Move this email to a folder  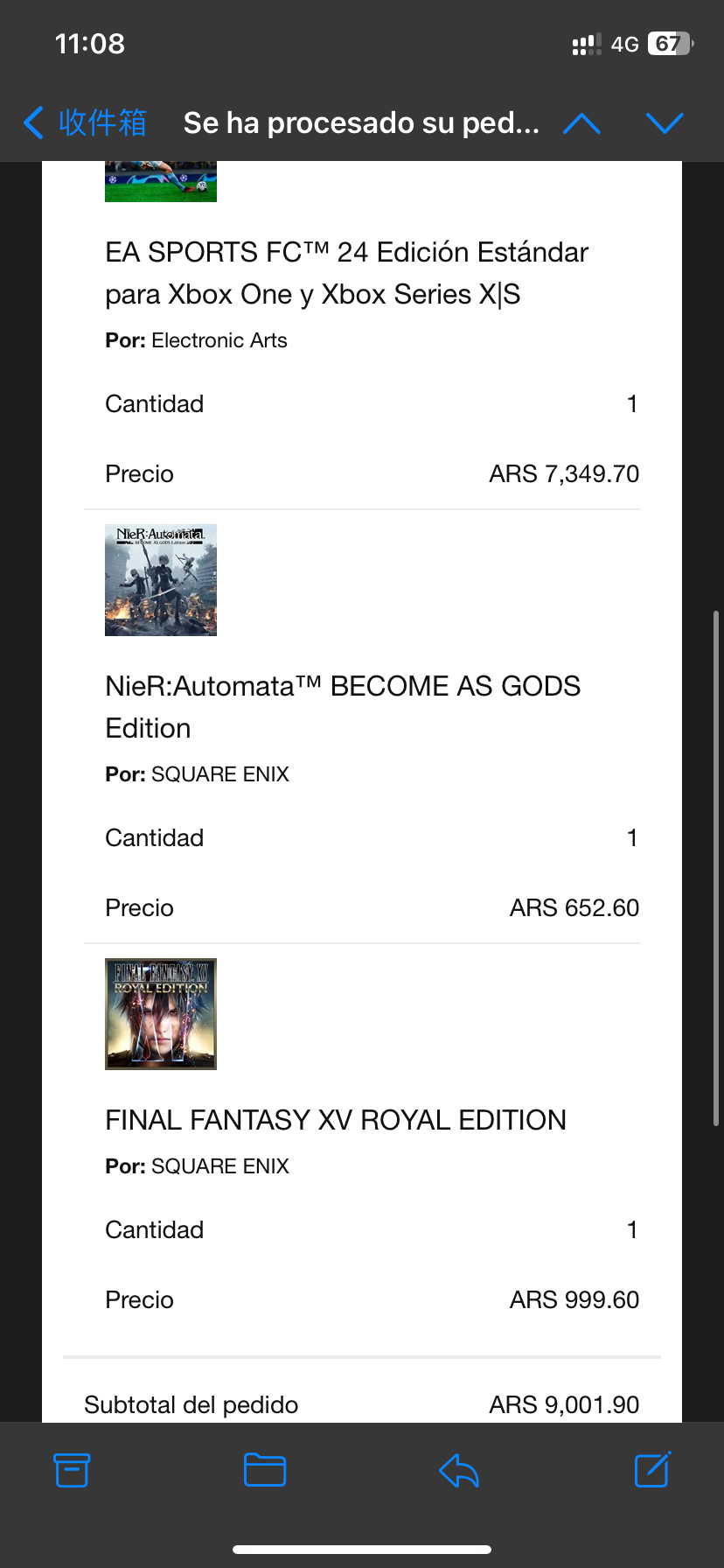point(265,1470)
